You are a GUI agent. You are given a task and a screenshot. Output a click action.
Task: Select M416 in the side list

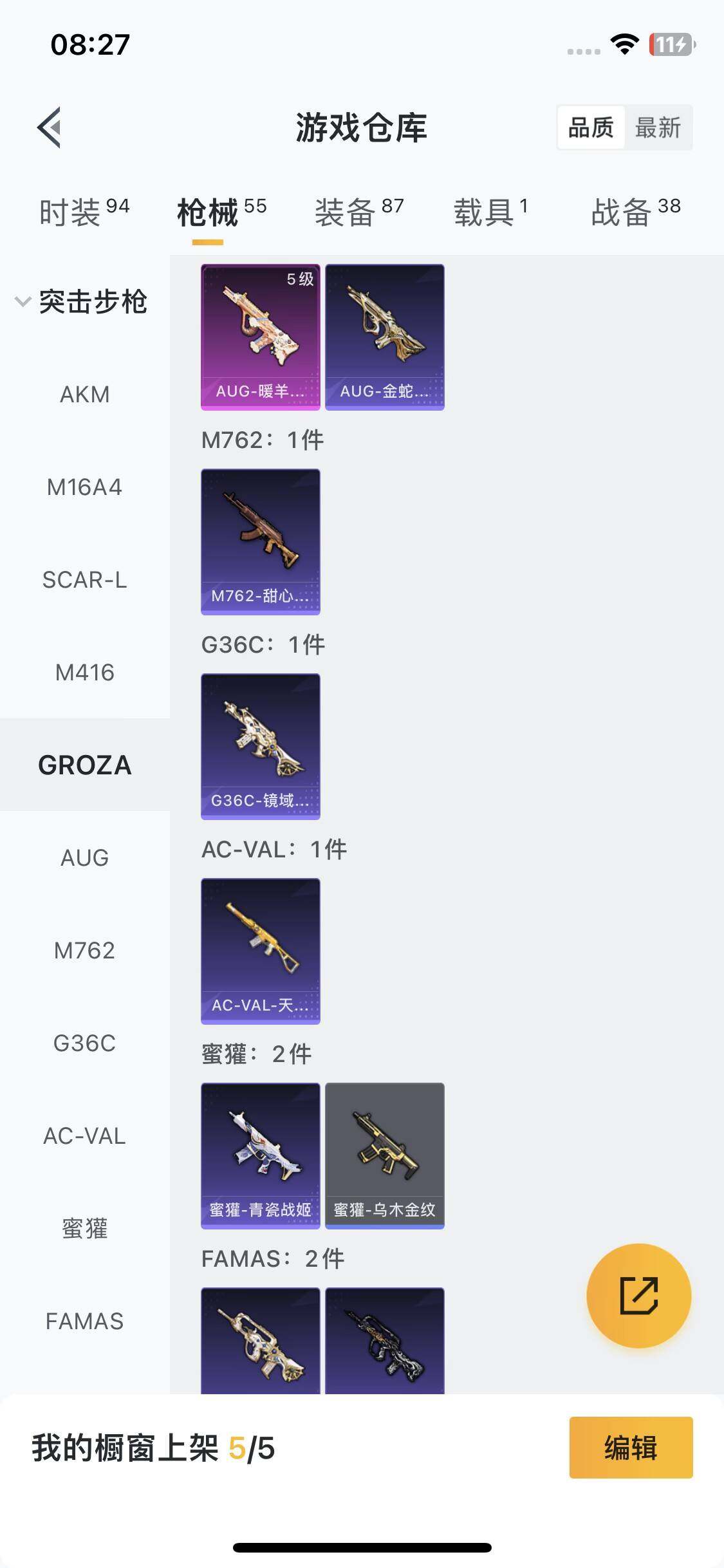84,673
